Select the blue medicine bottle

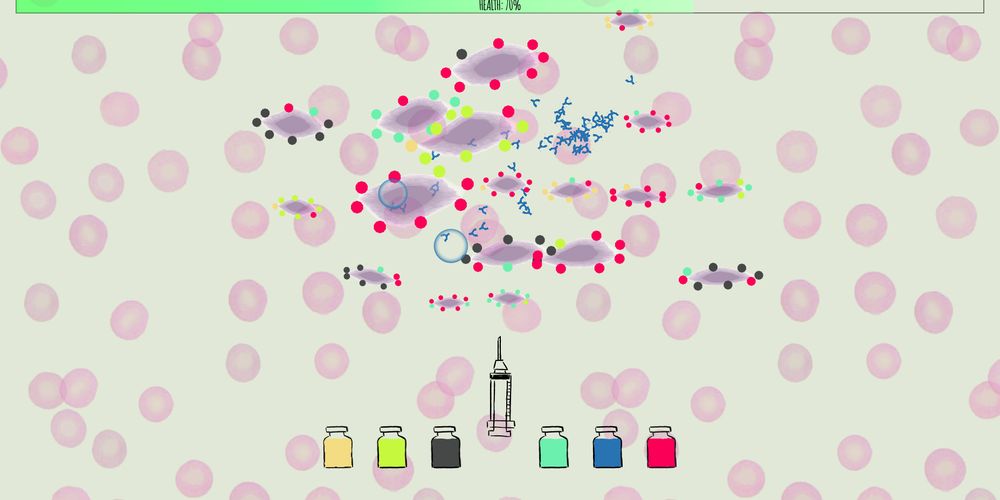(x=607, y=449)
